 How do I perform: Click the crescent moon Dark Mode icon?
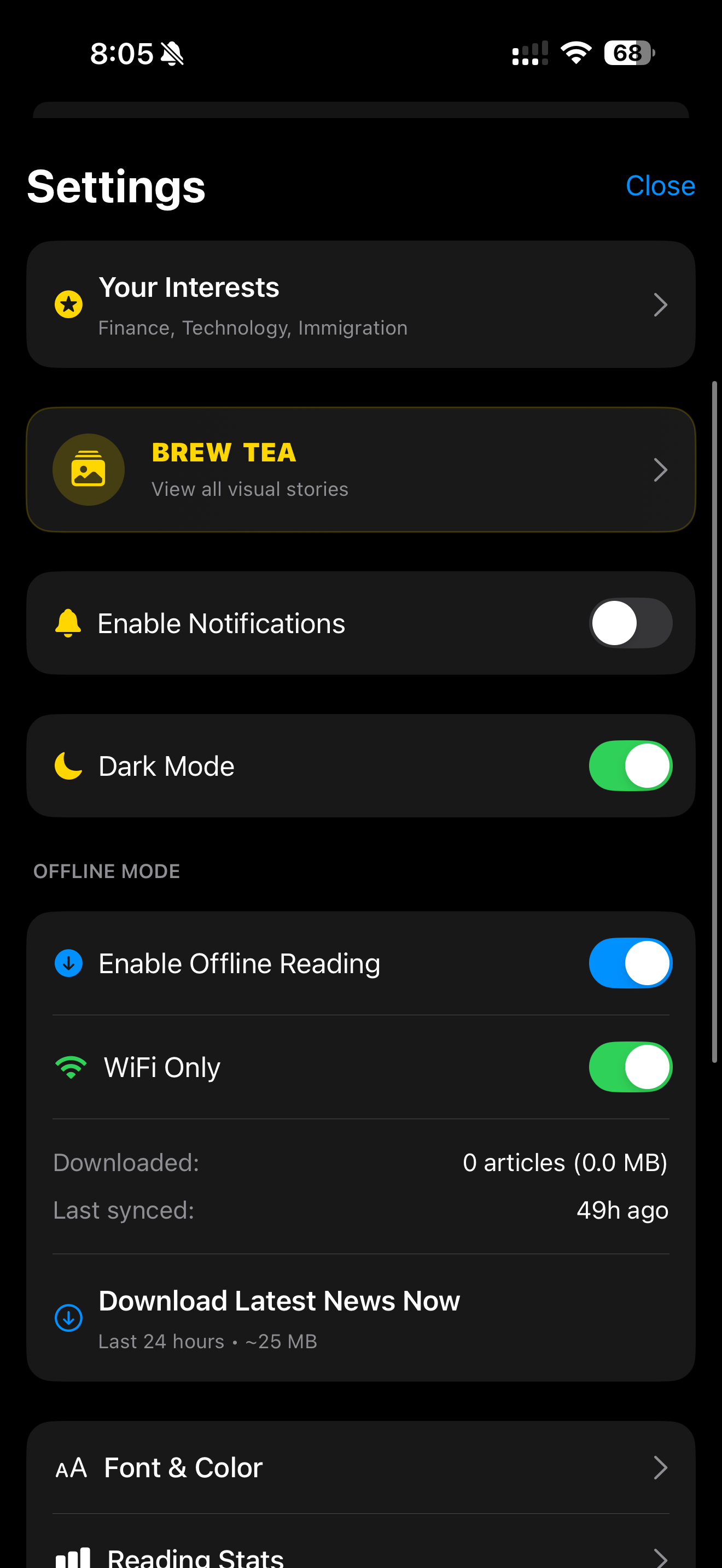(x=68, y=766)
